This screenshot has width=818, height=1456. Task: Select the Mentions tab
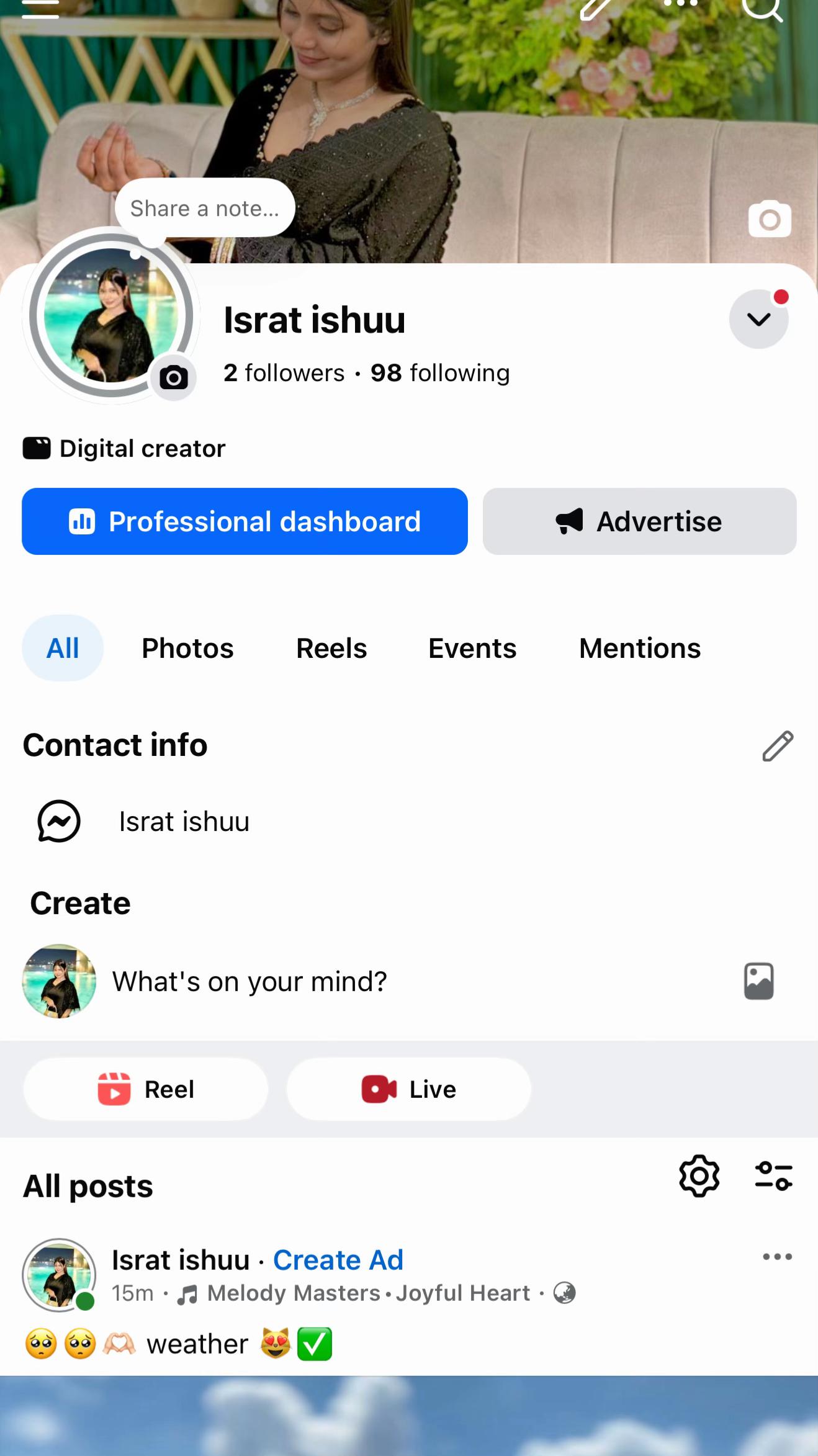click(640, 648)
